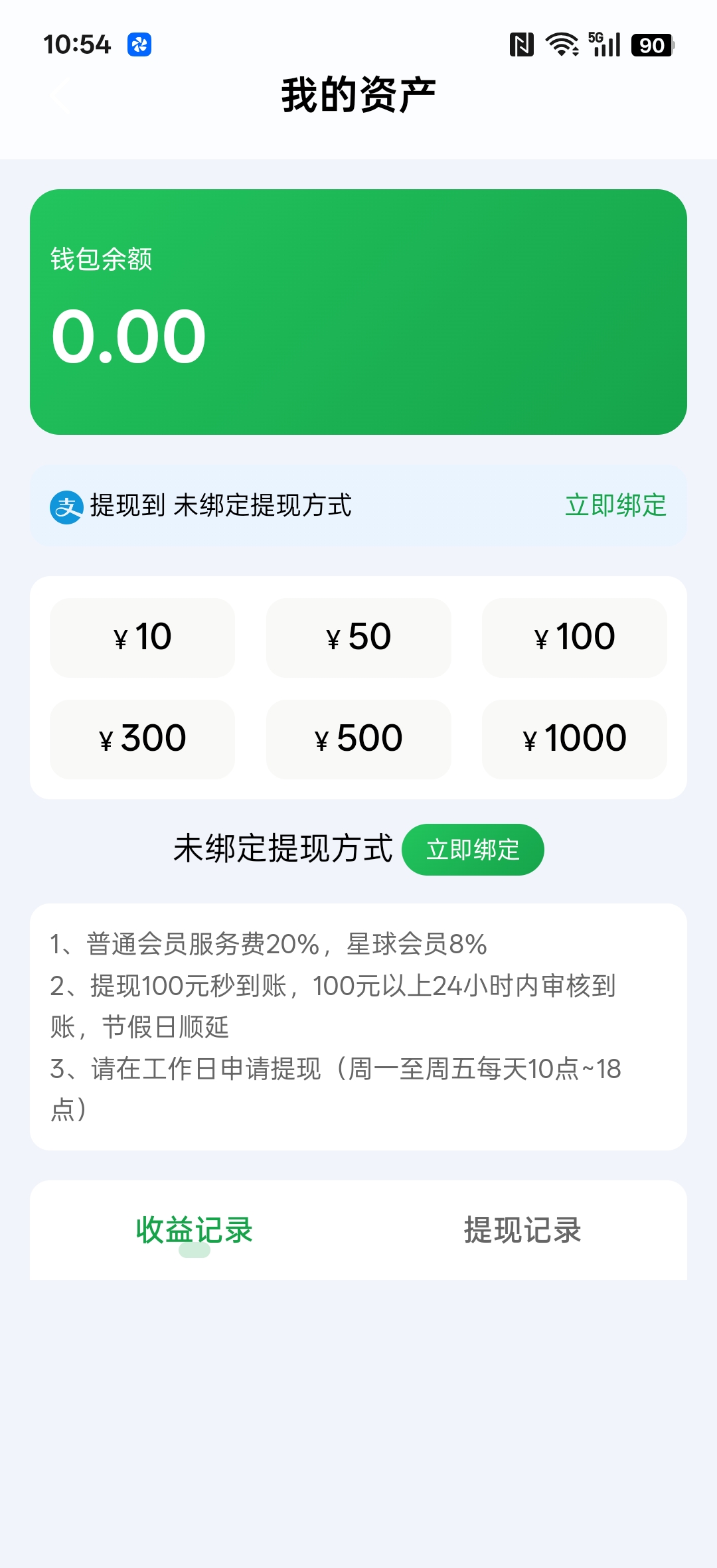Select the ¥1000 withdrawal amount
This screenshot has width=717, height=1568.
tap(574, 738)
